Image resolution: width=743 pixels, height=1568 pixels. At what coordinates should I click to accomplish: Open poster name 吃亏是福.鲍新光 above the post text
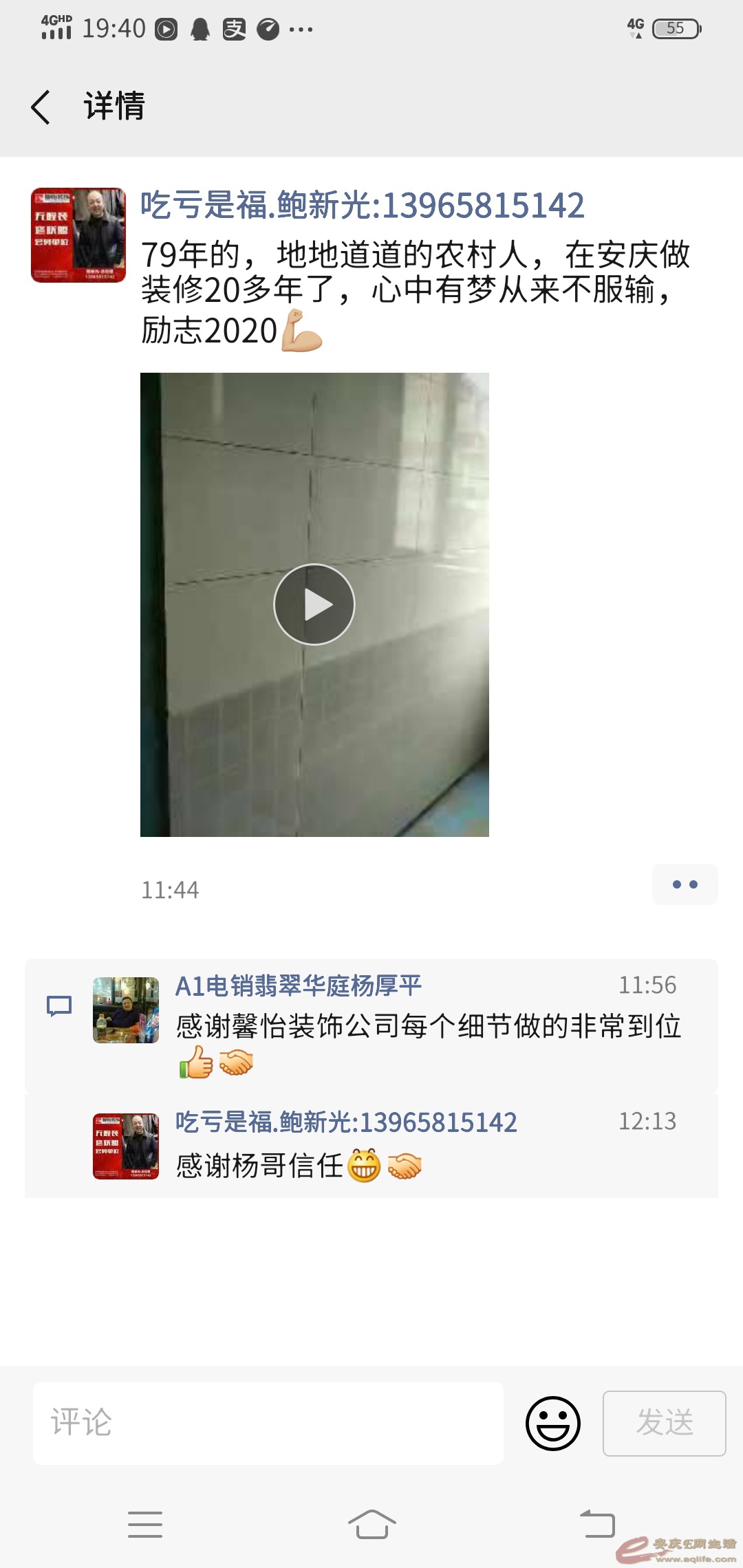click(362, 206)
